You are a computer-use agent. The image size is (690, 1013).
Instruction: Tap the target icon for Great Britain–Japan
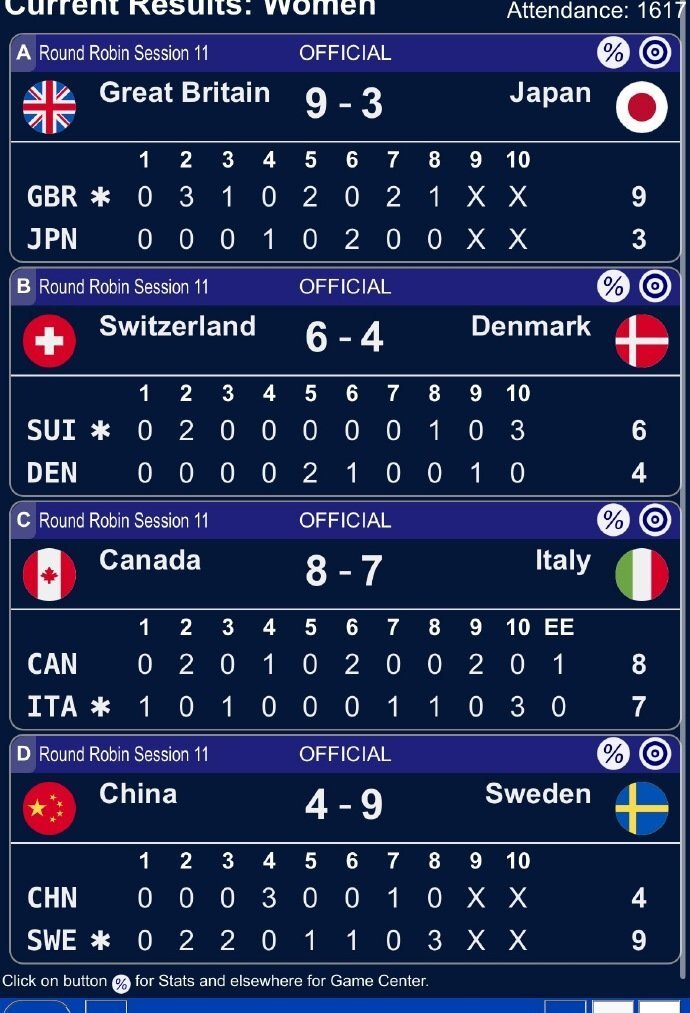pos(656,53)
